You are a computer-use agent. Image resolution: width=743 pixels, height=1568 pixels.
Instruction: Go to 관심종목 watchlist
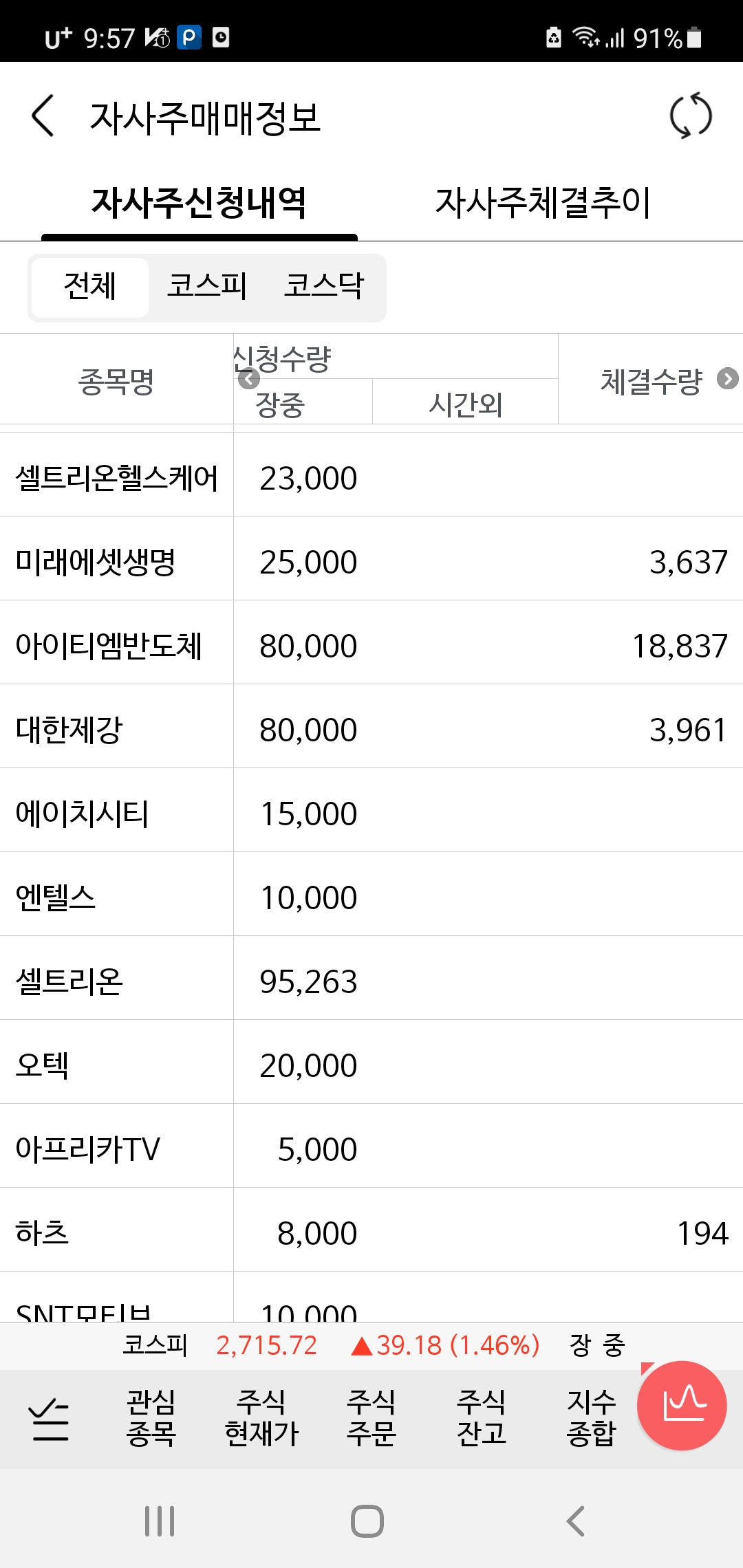[151, 1417]
